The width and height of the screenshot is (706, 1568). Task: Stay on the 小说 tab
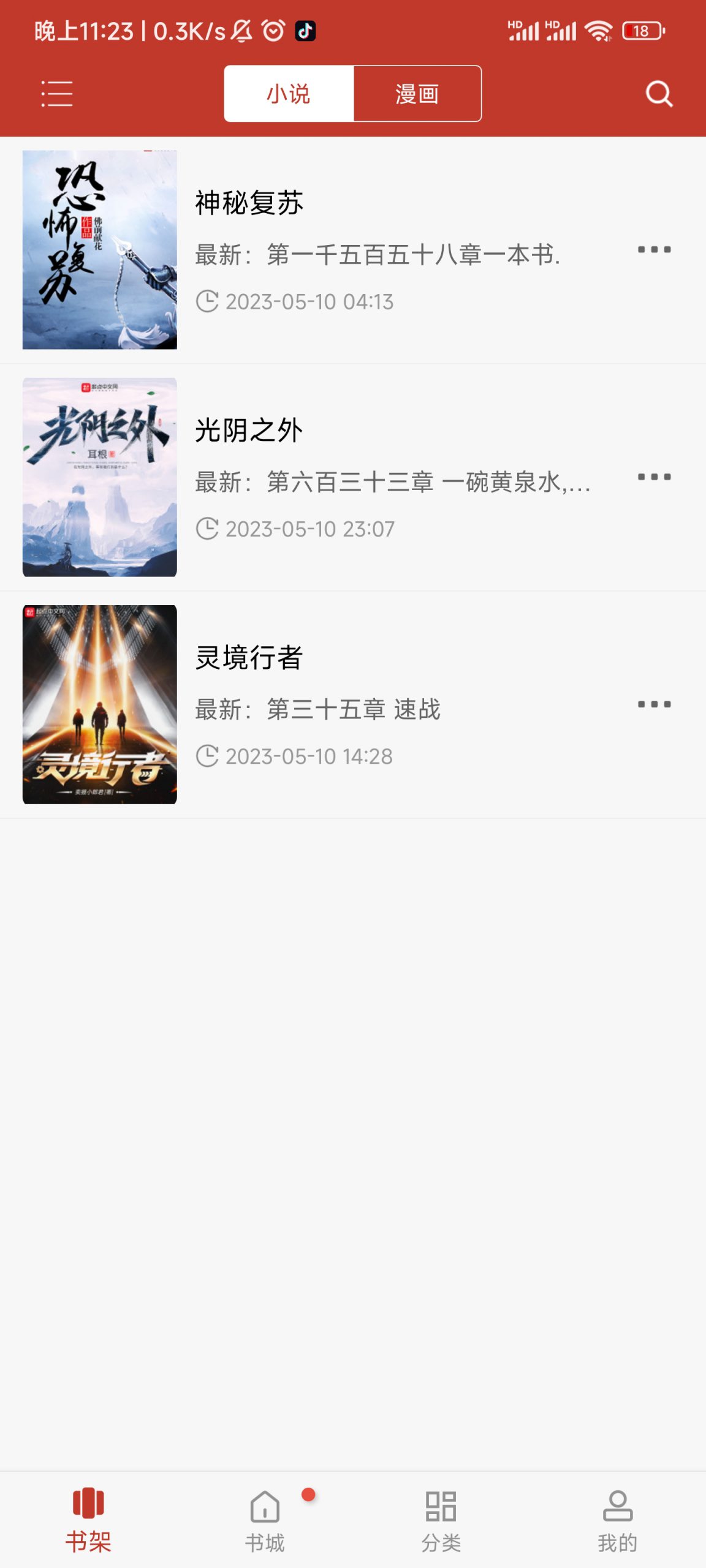click(288, 93)
